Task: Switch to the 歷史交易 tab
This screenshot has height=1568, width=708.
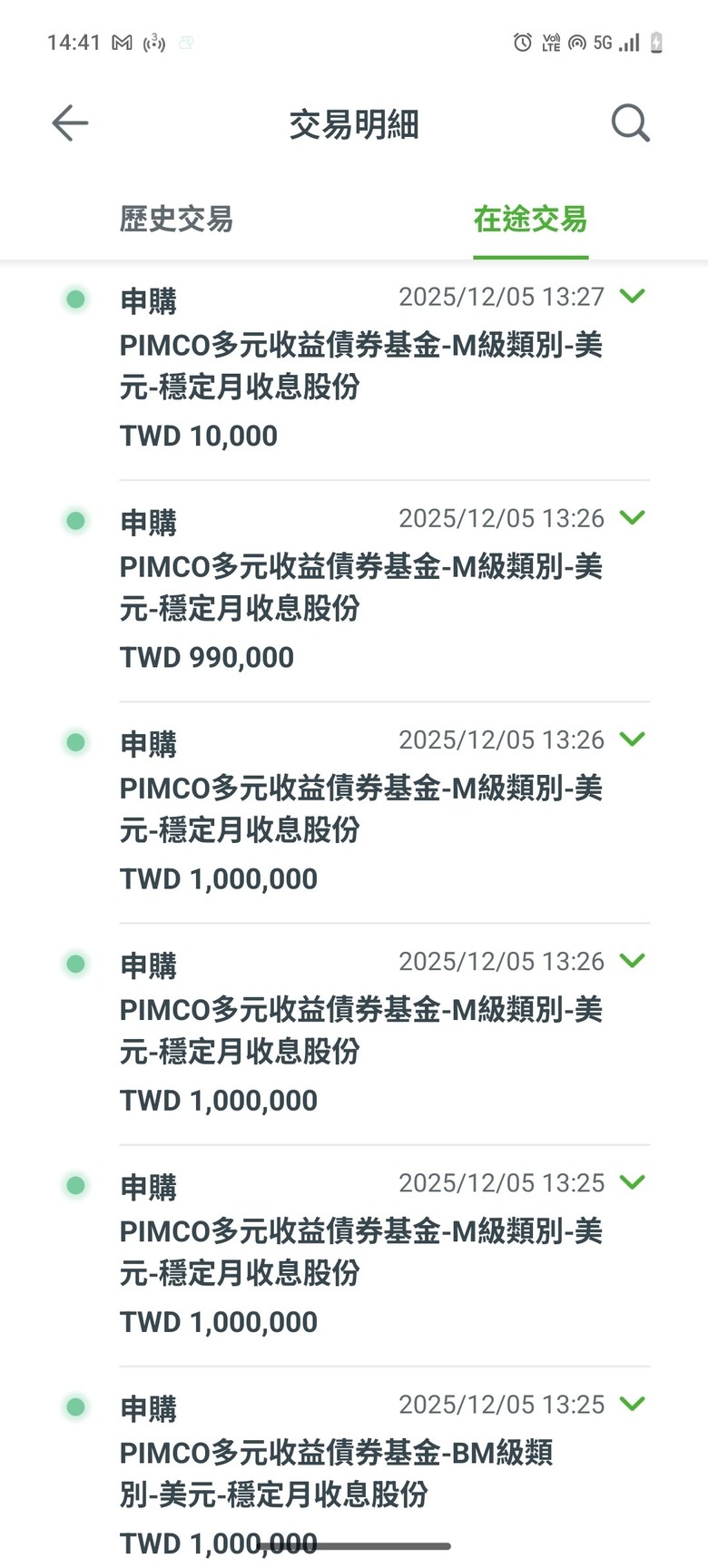Action: 176,219
